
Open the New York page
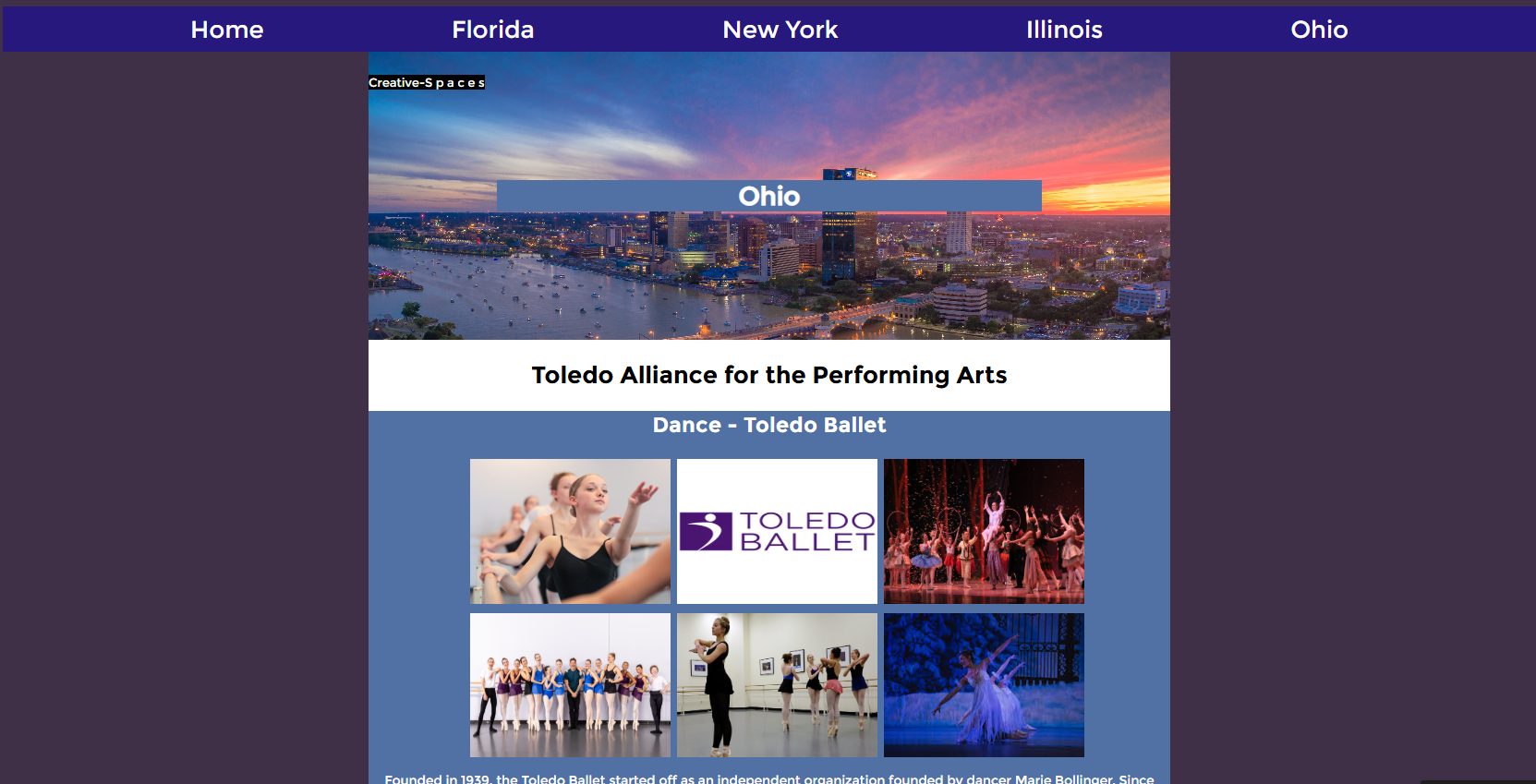point(780,30)
